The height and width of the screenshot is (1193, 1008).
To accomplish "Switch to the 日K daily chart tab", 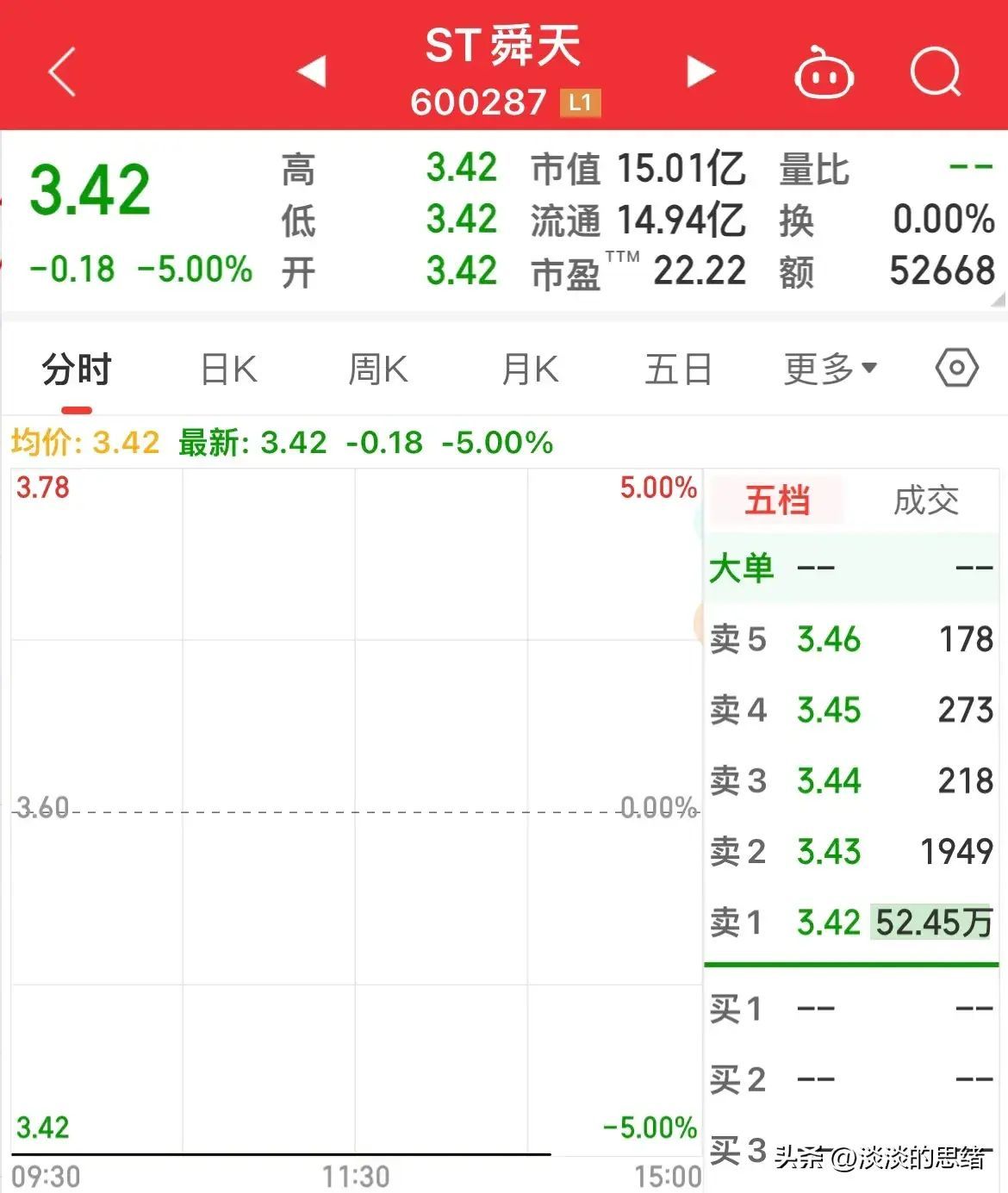I will [x=227, y=368].
